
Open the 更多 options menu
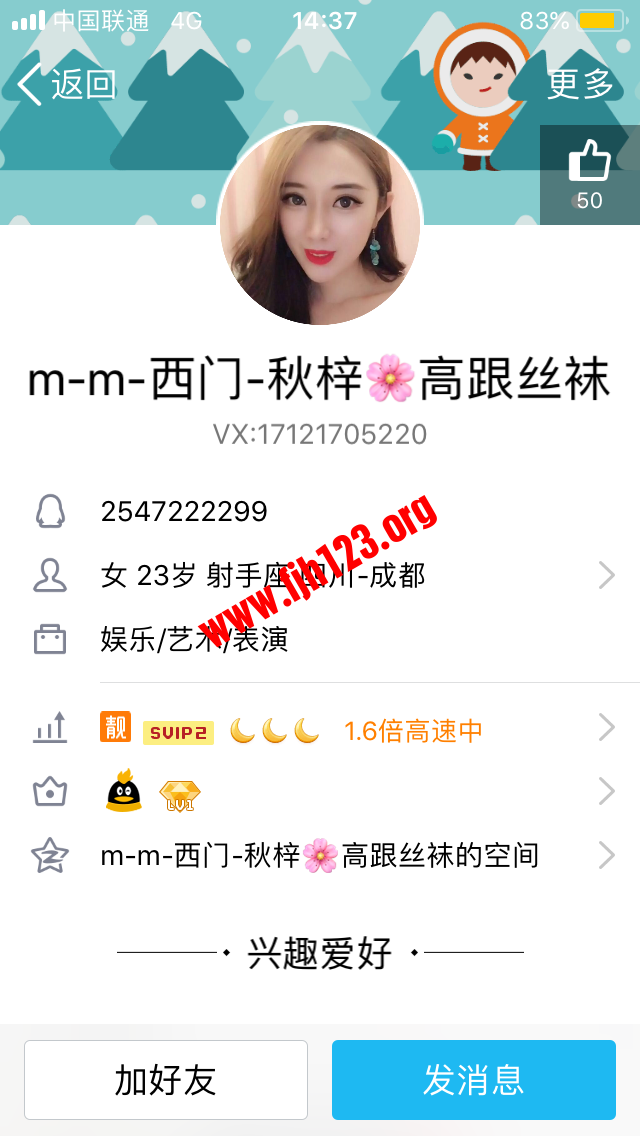tap(580, 85)
